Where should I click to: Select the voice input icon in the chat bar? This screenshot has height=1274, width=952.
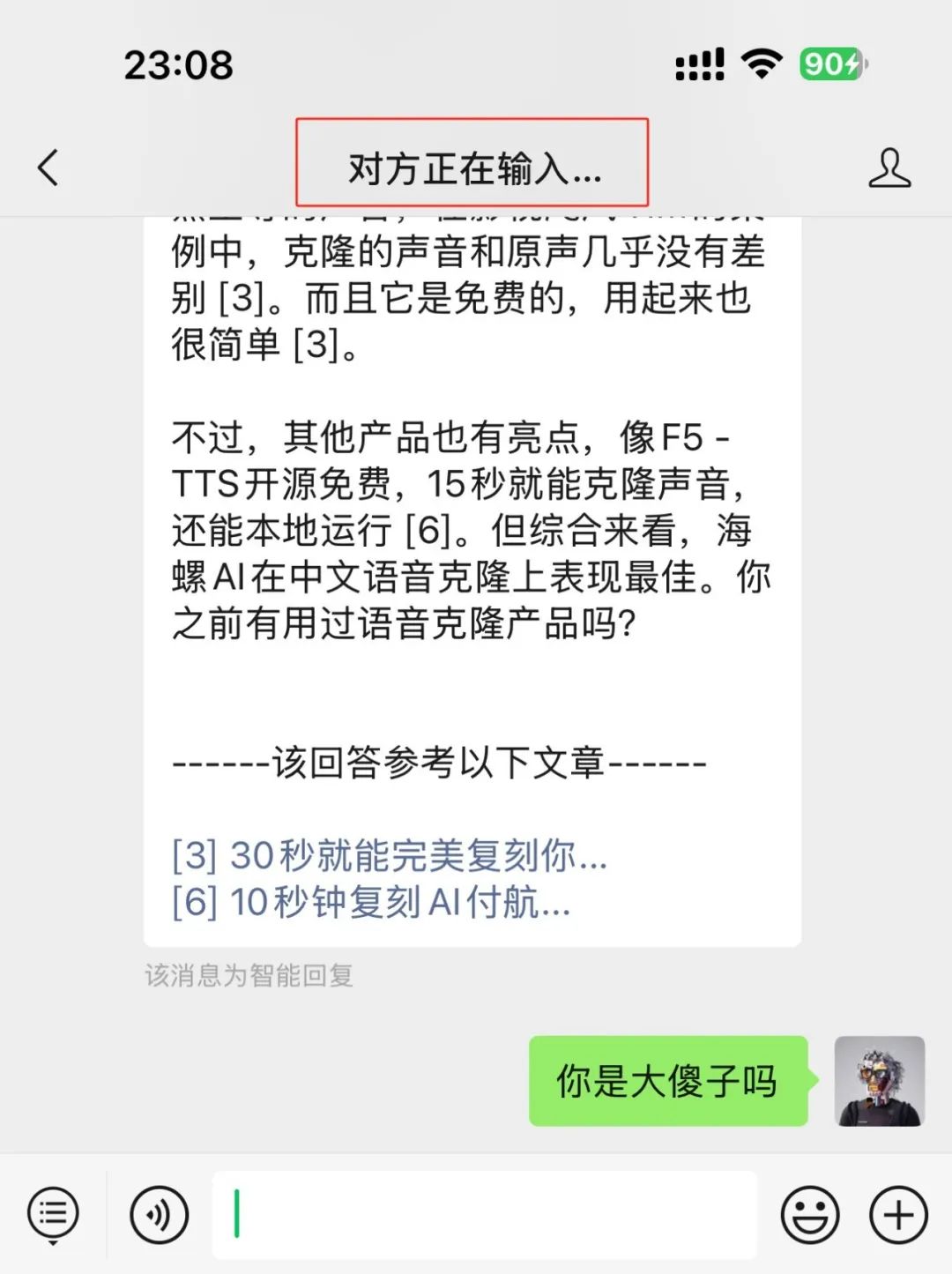pos(157,1215)
